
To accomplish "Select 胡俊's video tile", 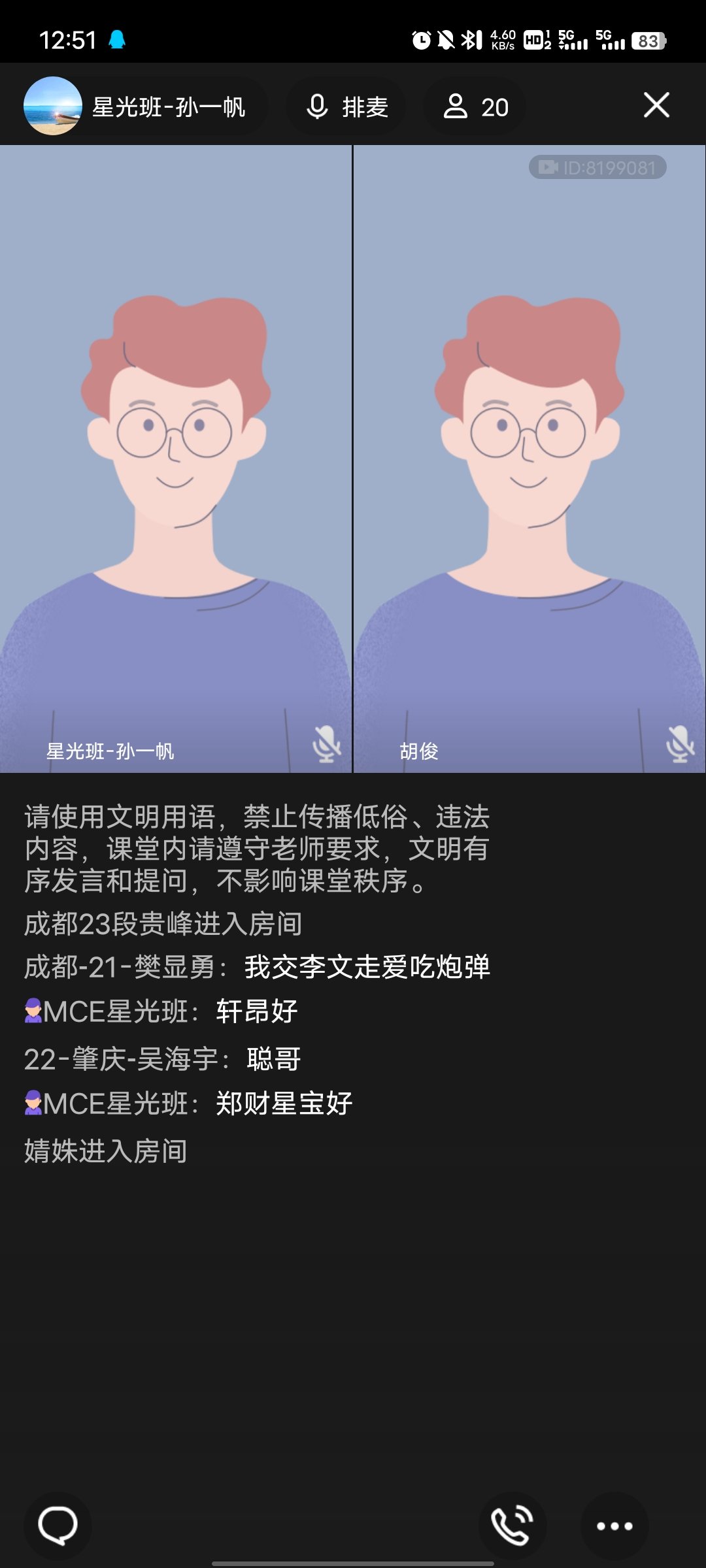I will click(529, 457).
